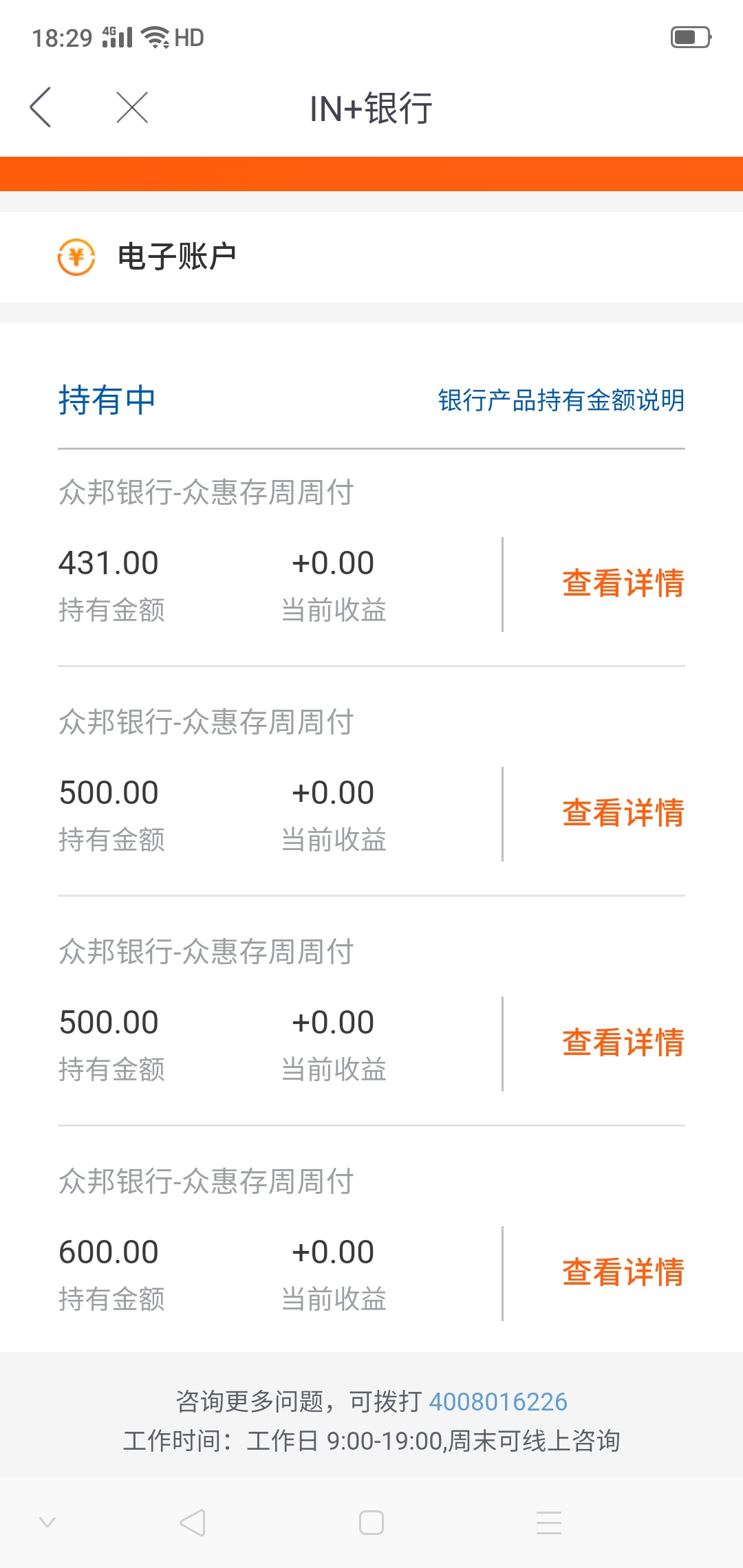Close the IN+银行 page
Viewport: 743px width, 1568px height.
pos(132,107)
